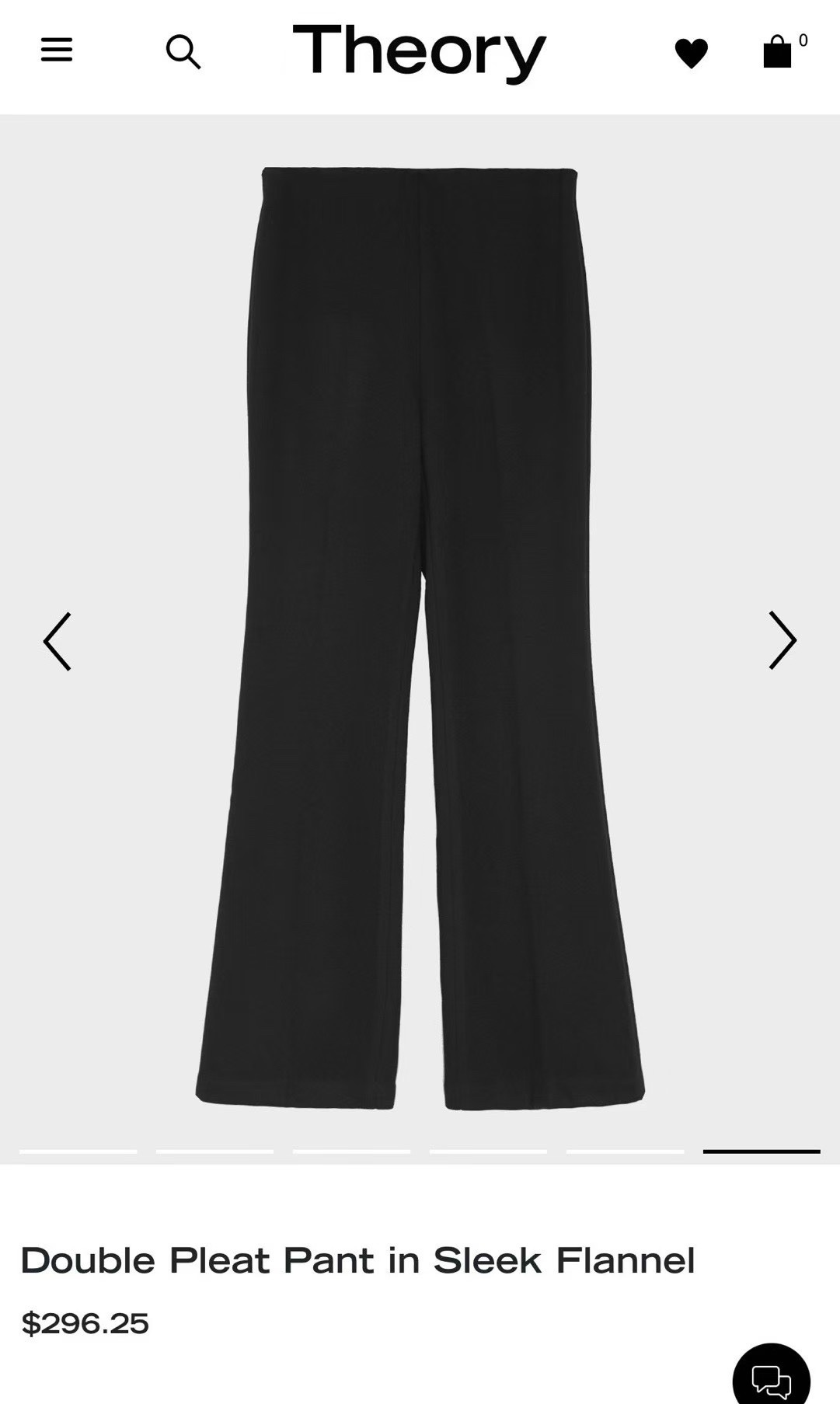Show the previous product image
Image resolution: width=840 pixels, height=1404 pixels.
point(58,641)
